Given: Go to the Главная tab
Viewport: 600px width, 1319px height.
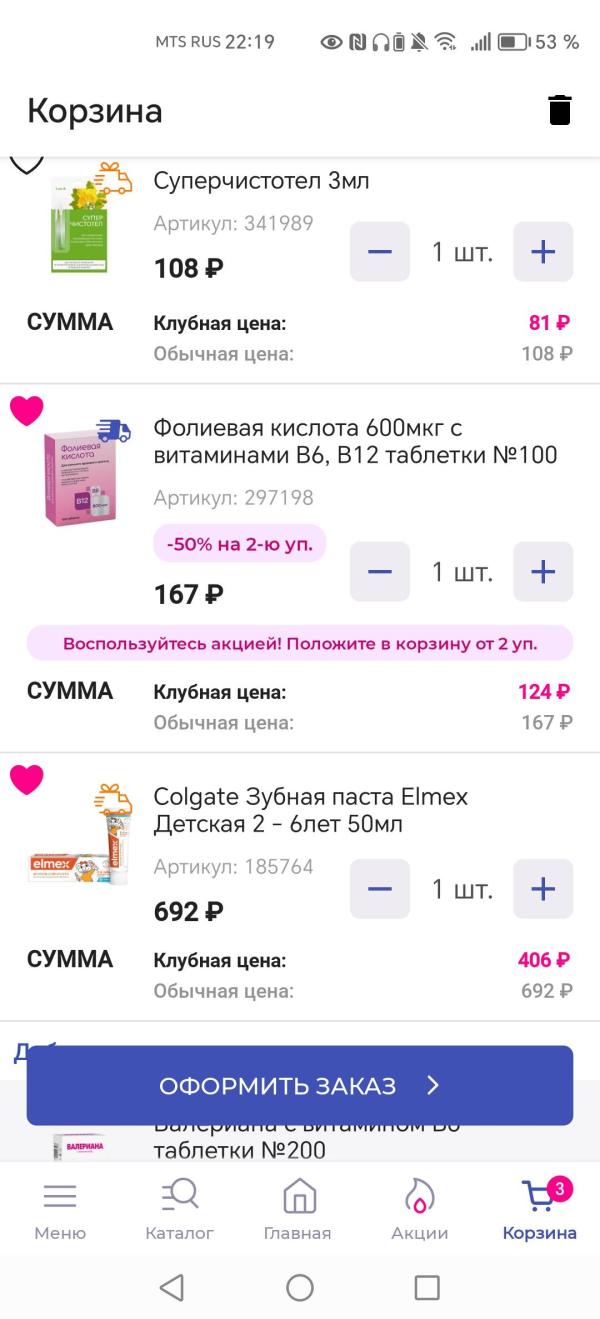Looking at the screenshot, I should click(298, 1209).
